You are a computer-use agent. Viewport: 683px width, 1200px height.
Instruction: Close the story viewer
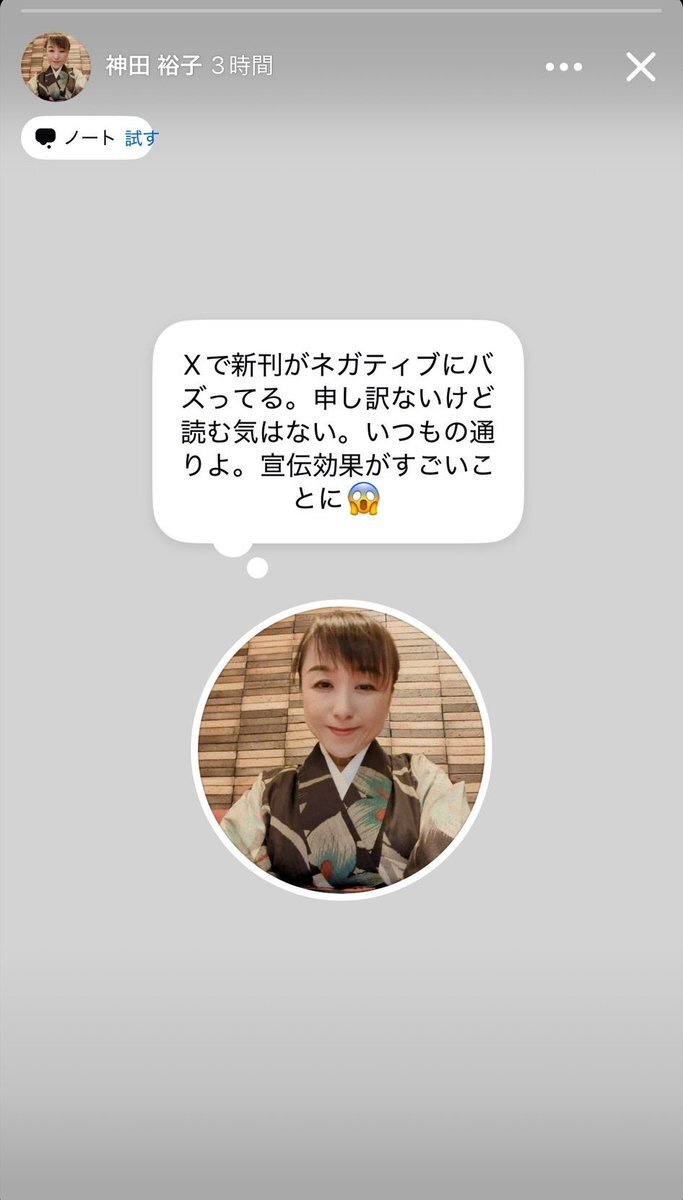click(640, 67)
